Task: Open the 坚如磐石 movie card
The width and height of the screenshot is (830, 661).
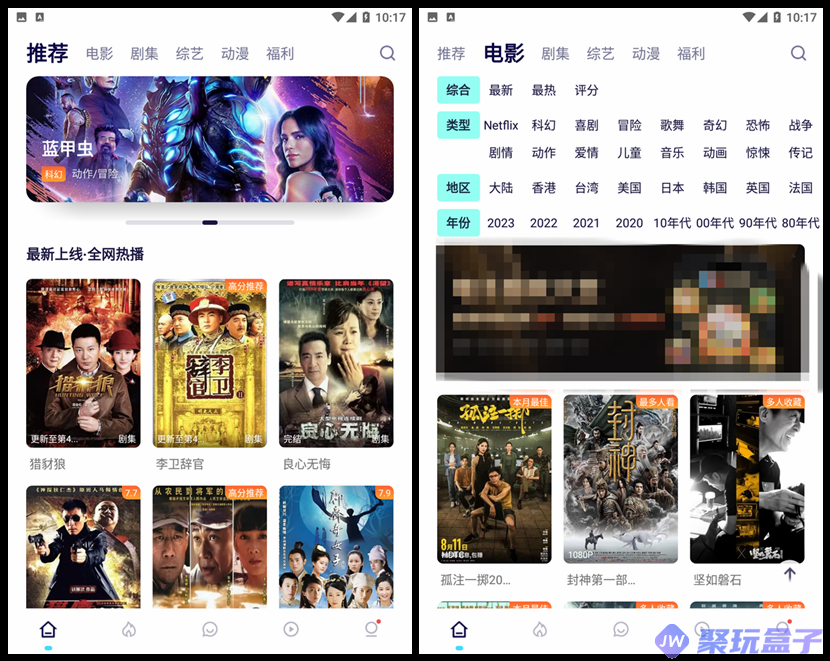Action: 746,478
